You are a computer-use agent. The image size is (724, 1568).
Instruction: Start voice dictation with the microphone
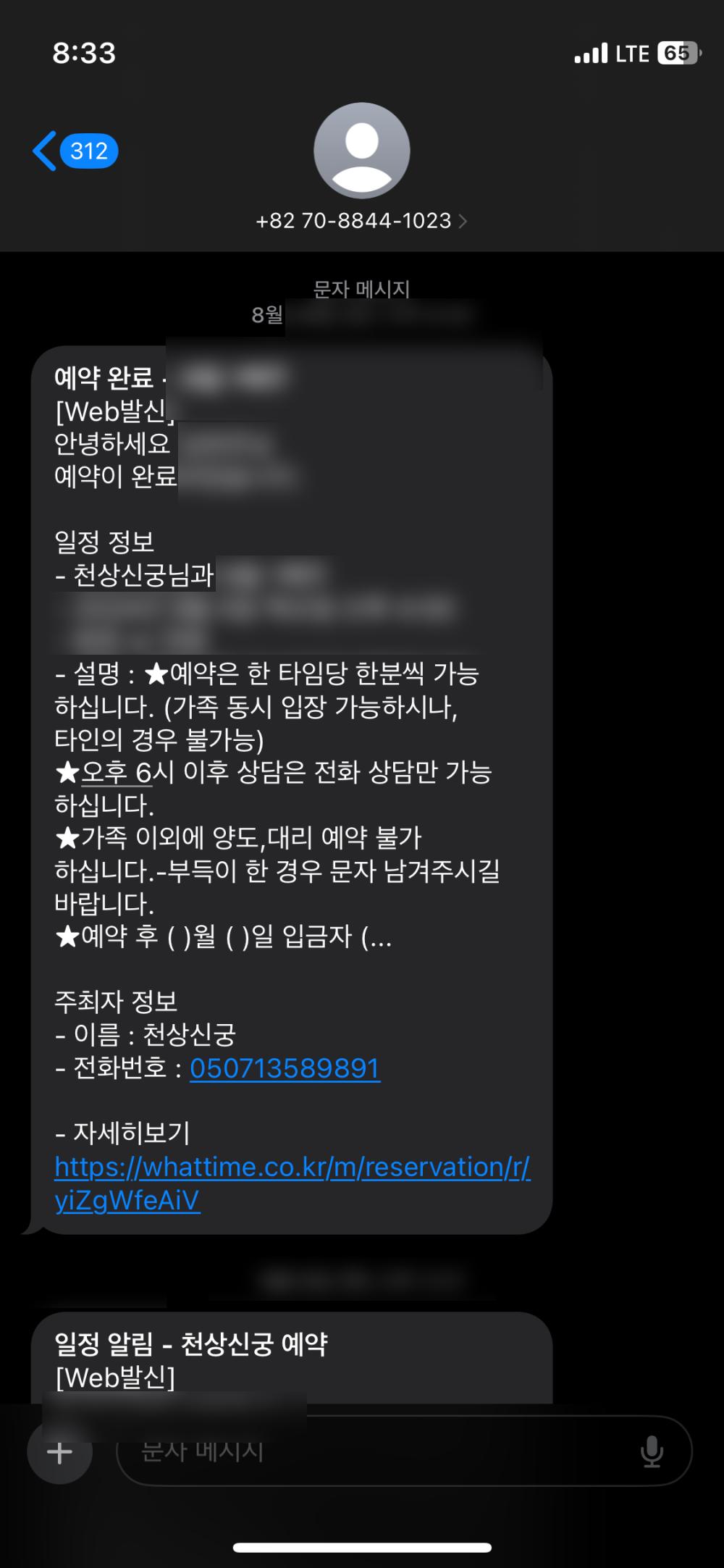(652, 1451)
